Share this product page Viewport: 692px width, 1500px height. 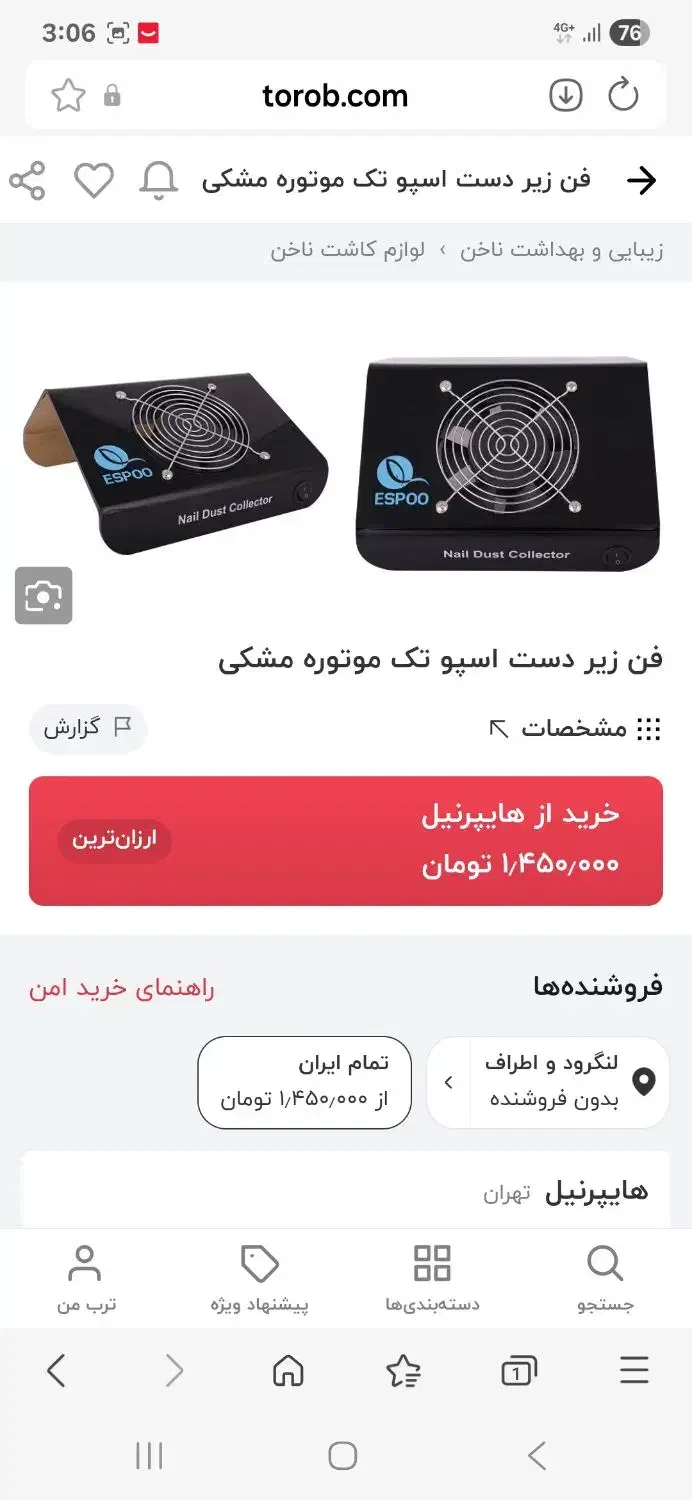click(x=28, y=181)
